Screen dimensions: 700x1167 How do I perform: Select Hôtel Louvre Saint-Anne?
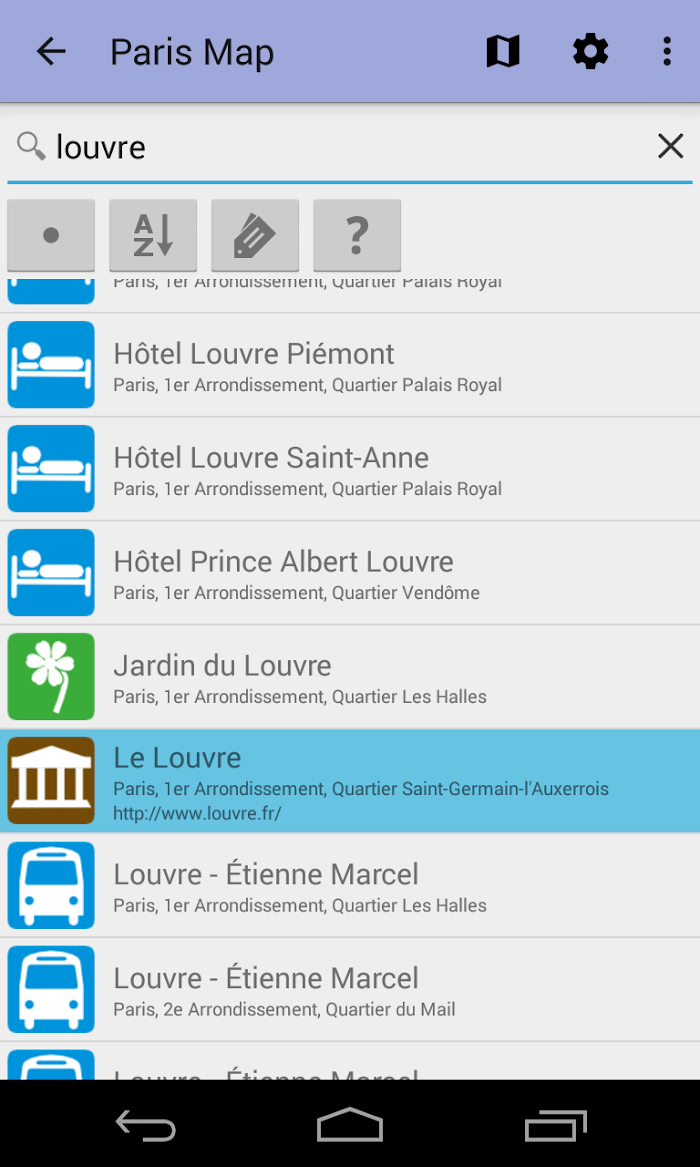tap(350, 469)
